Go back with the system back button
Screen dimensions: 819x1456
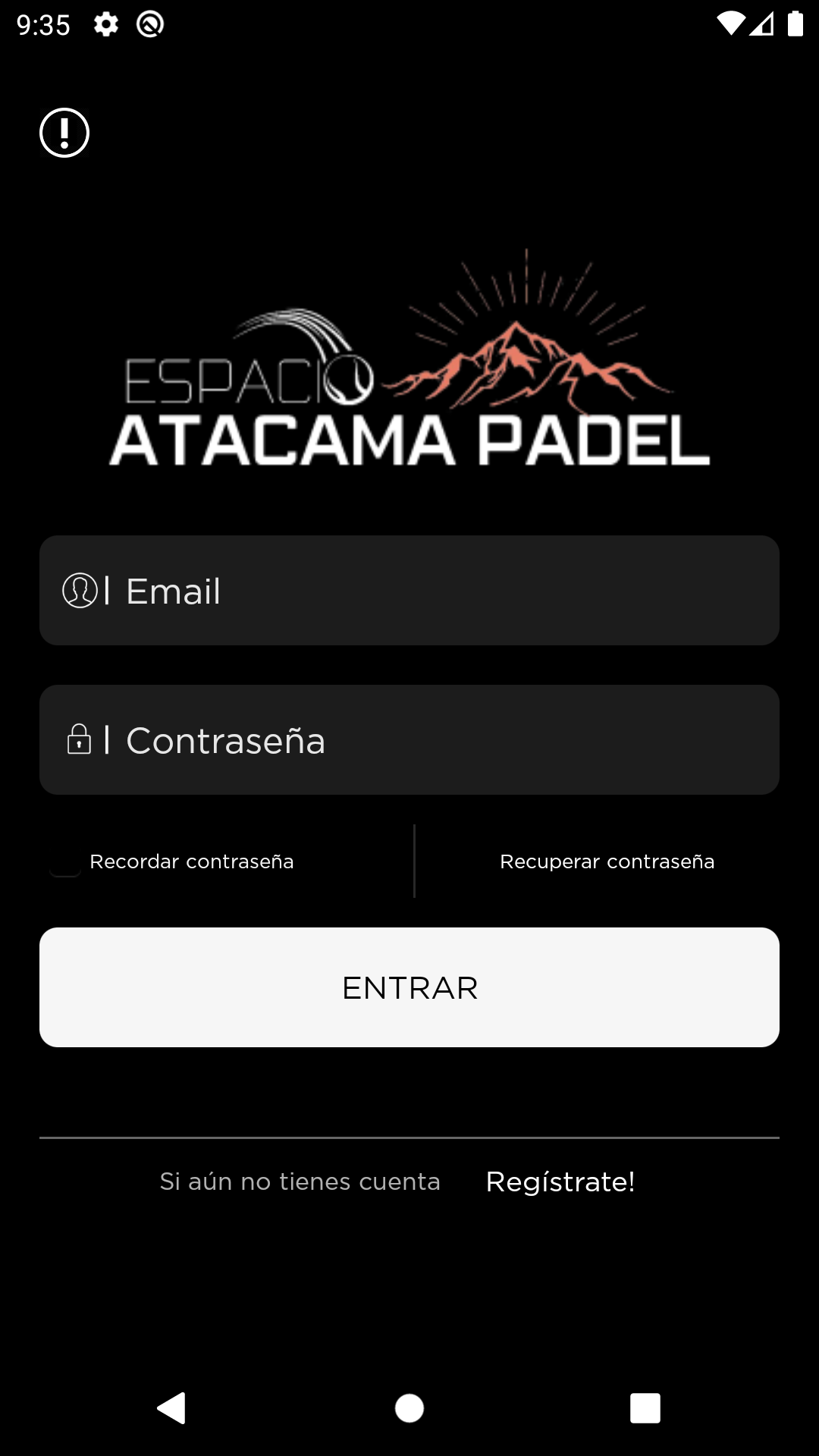pos(171,1408)
